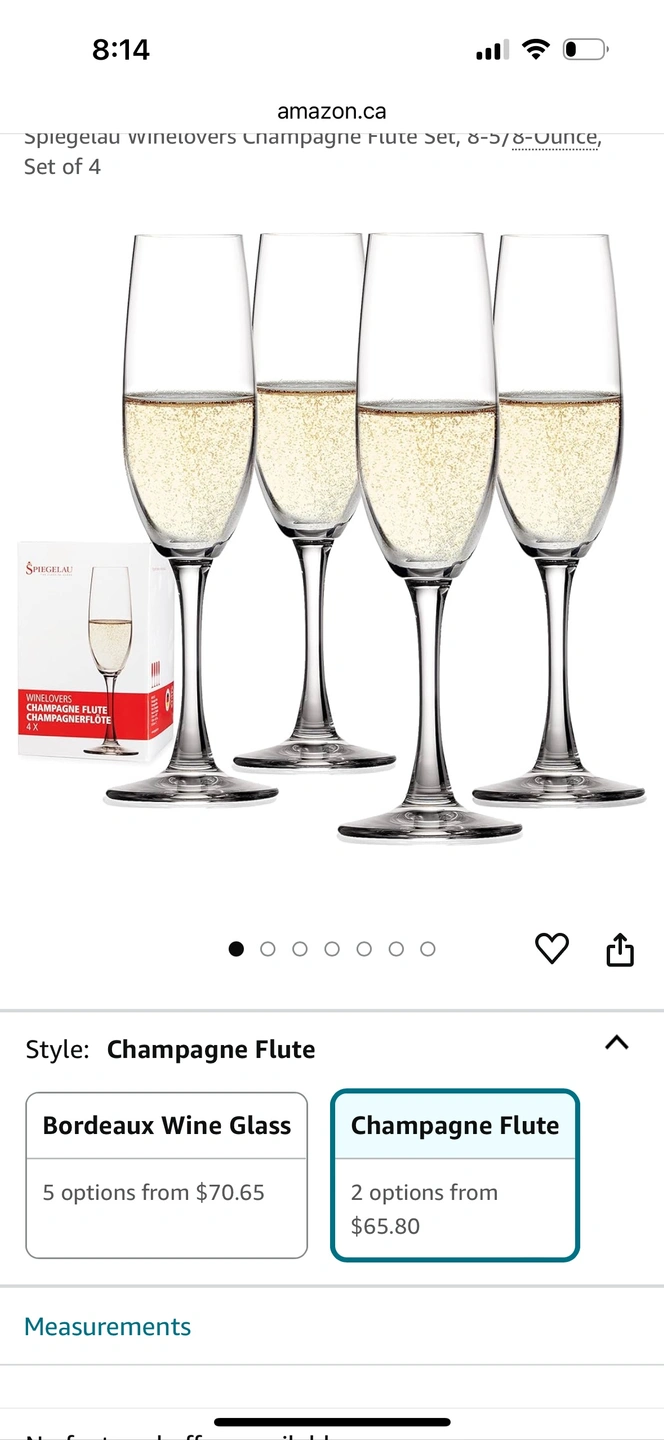Tap the amazon.ca address bar

pos(332,111)
